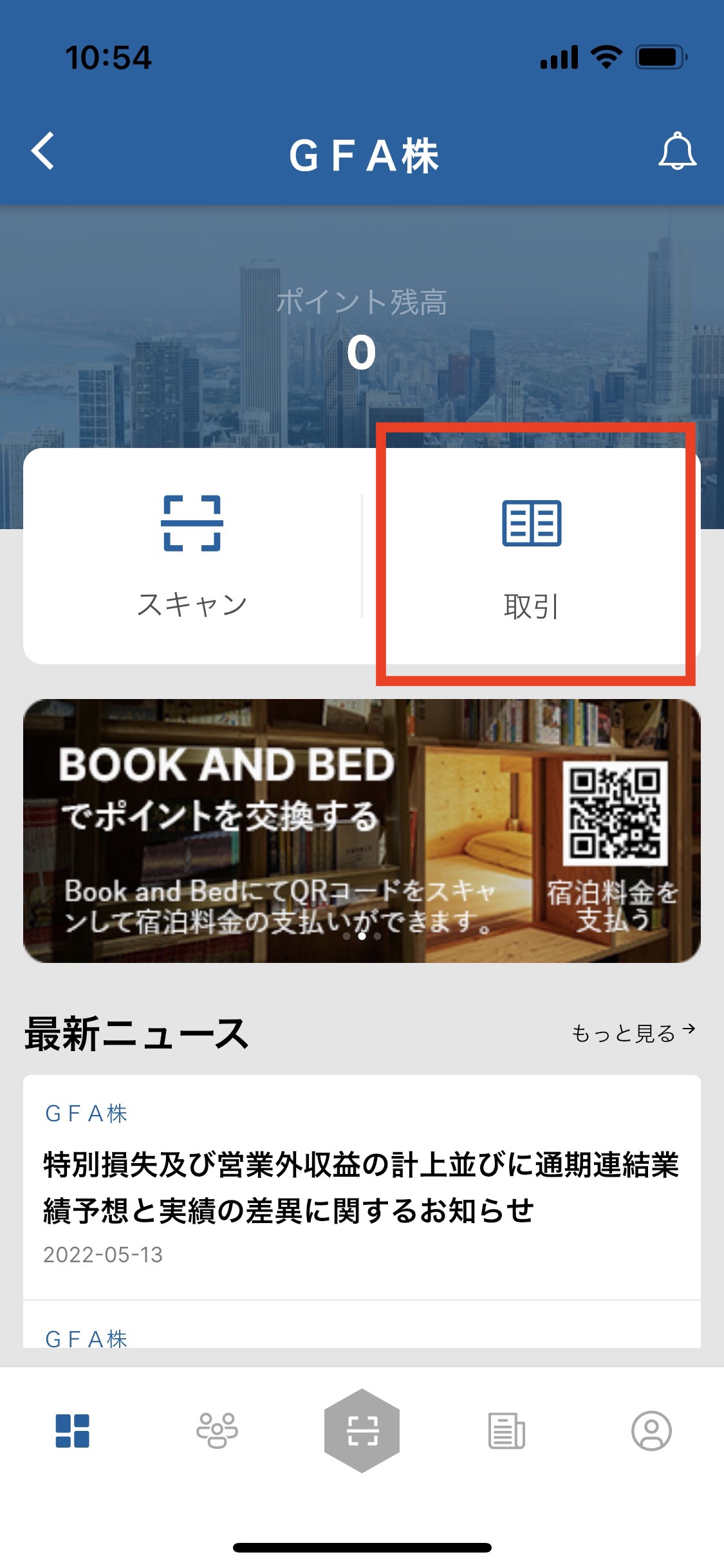
Task: Switch to the news tab
Action: [x=506, y=1430]
